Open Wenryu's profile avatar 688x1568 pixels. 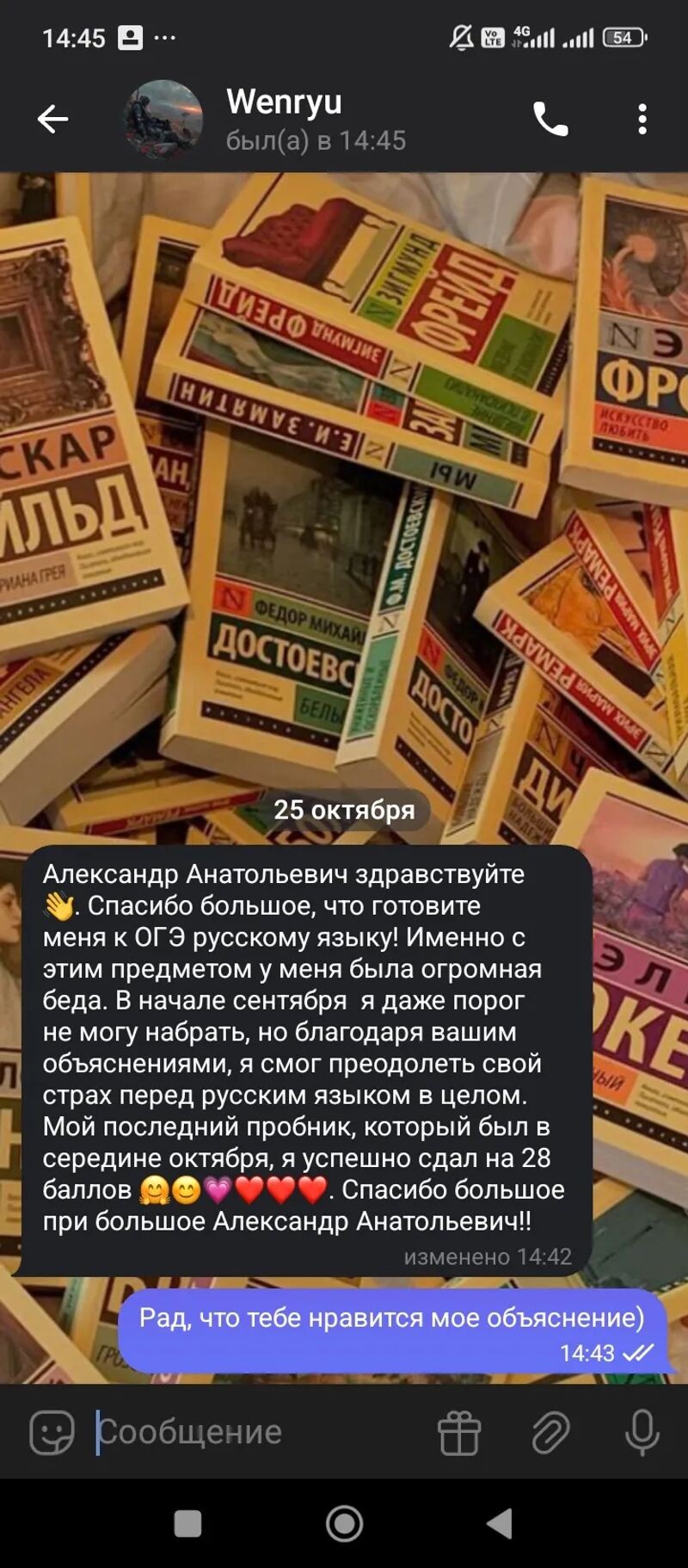163,120
